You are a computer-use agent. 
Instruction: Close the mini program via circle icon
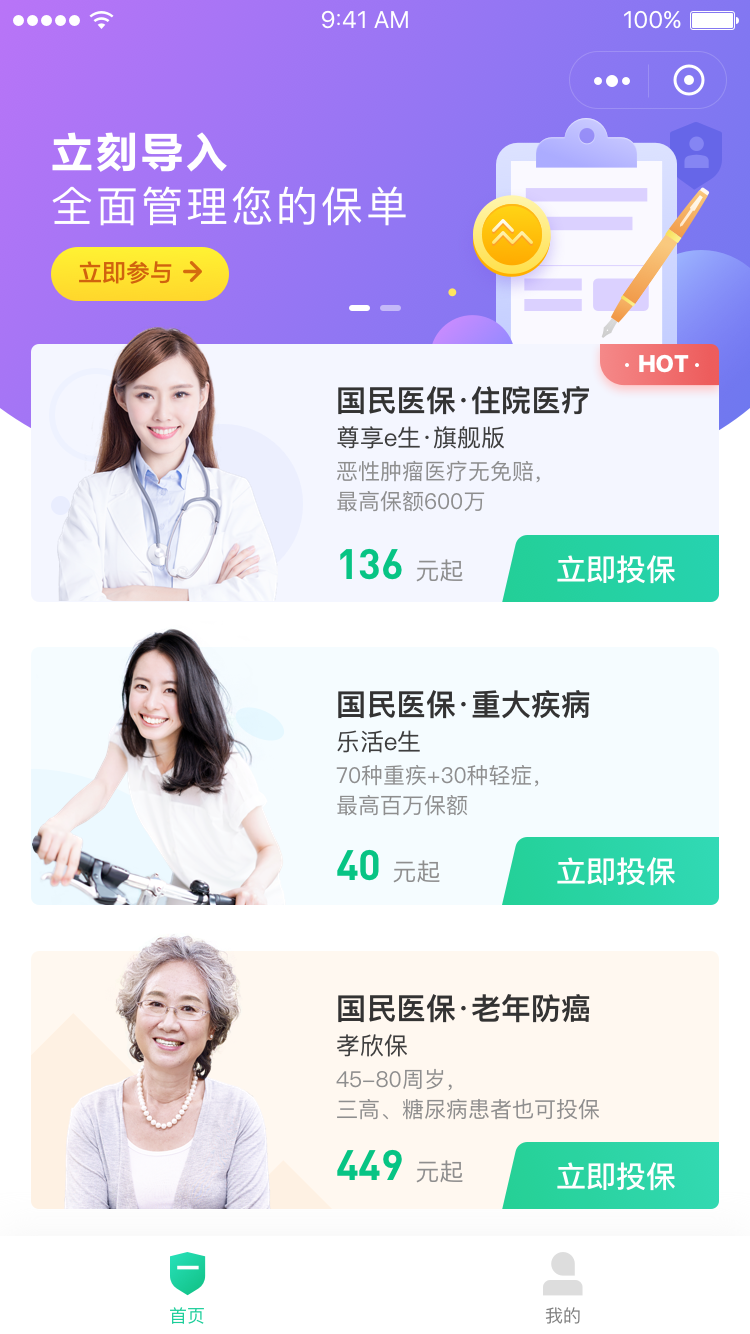pyautogui.click(x=688, y=81)
